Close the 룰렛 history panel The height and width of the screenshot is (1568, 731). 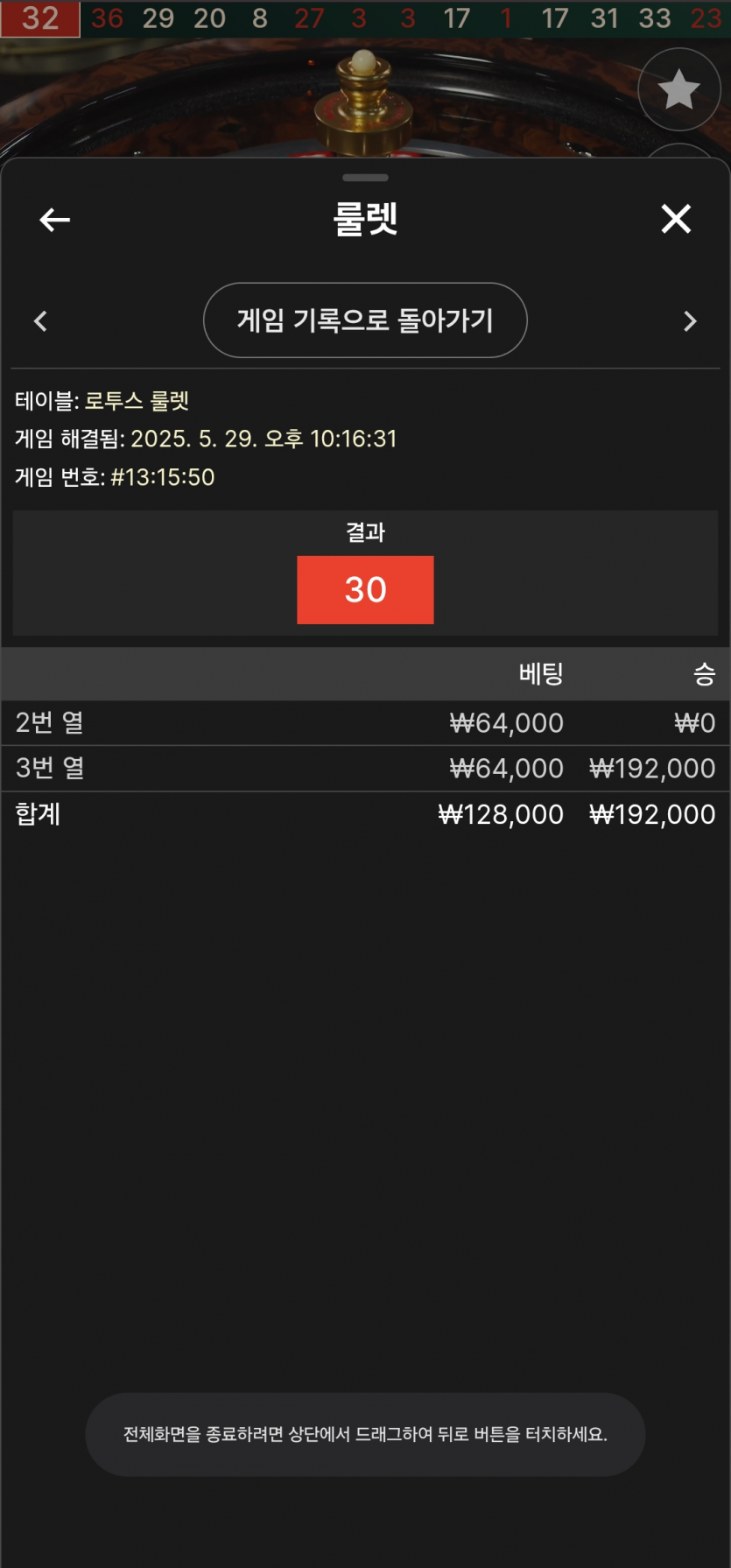676,219
